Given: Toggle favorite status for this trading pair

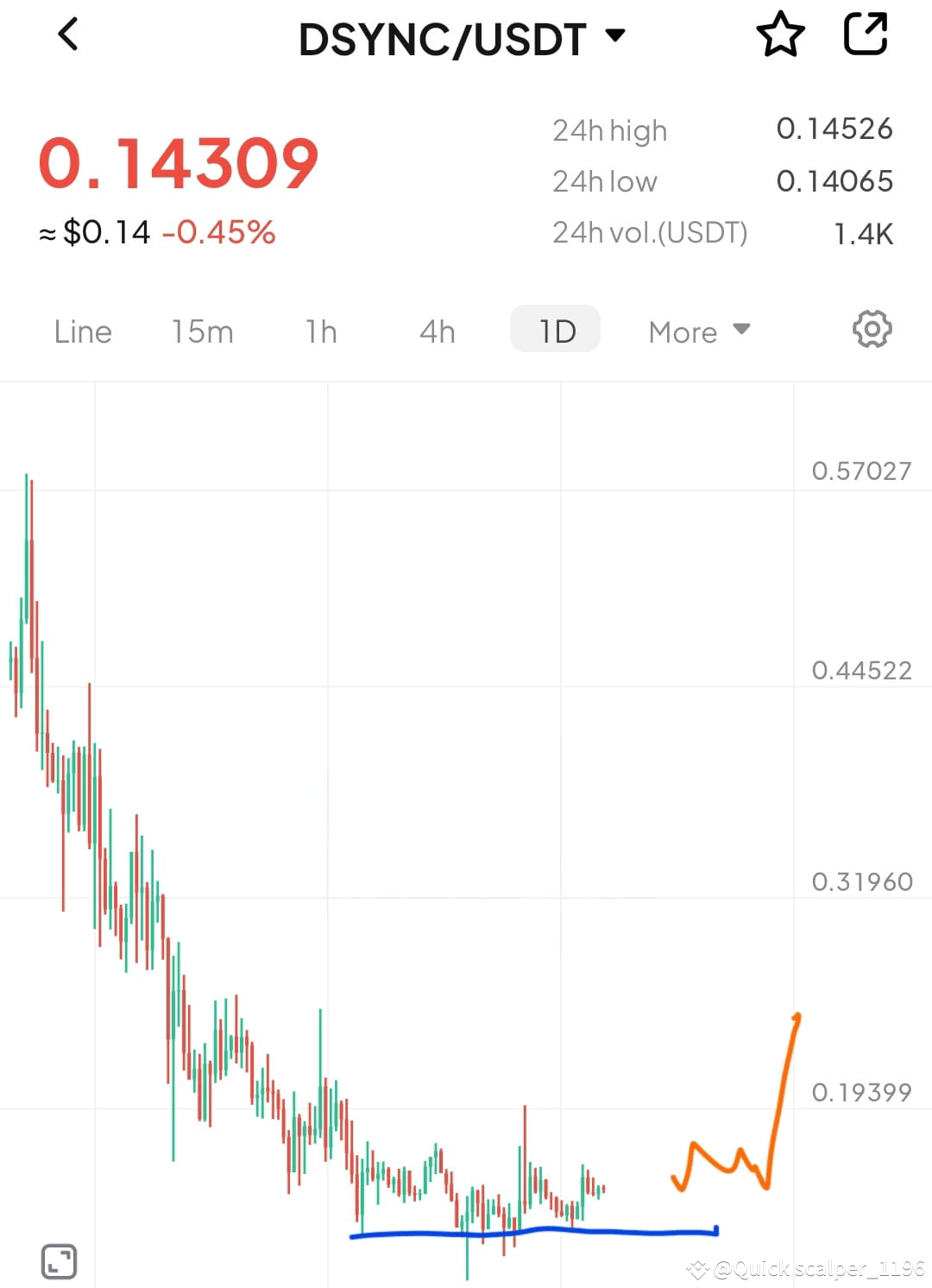Looking at the screenshot, I should pyautogui.click(x=779, y=35).
